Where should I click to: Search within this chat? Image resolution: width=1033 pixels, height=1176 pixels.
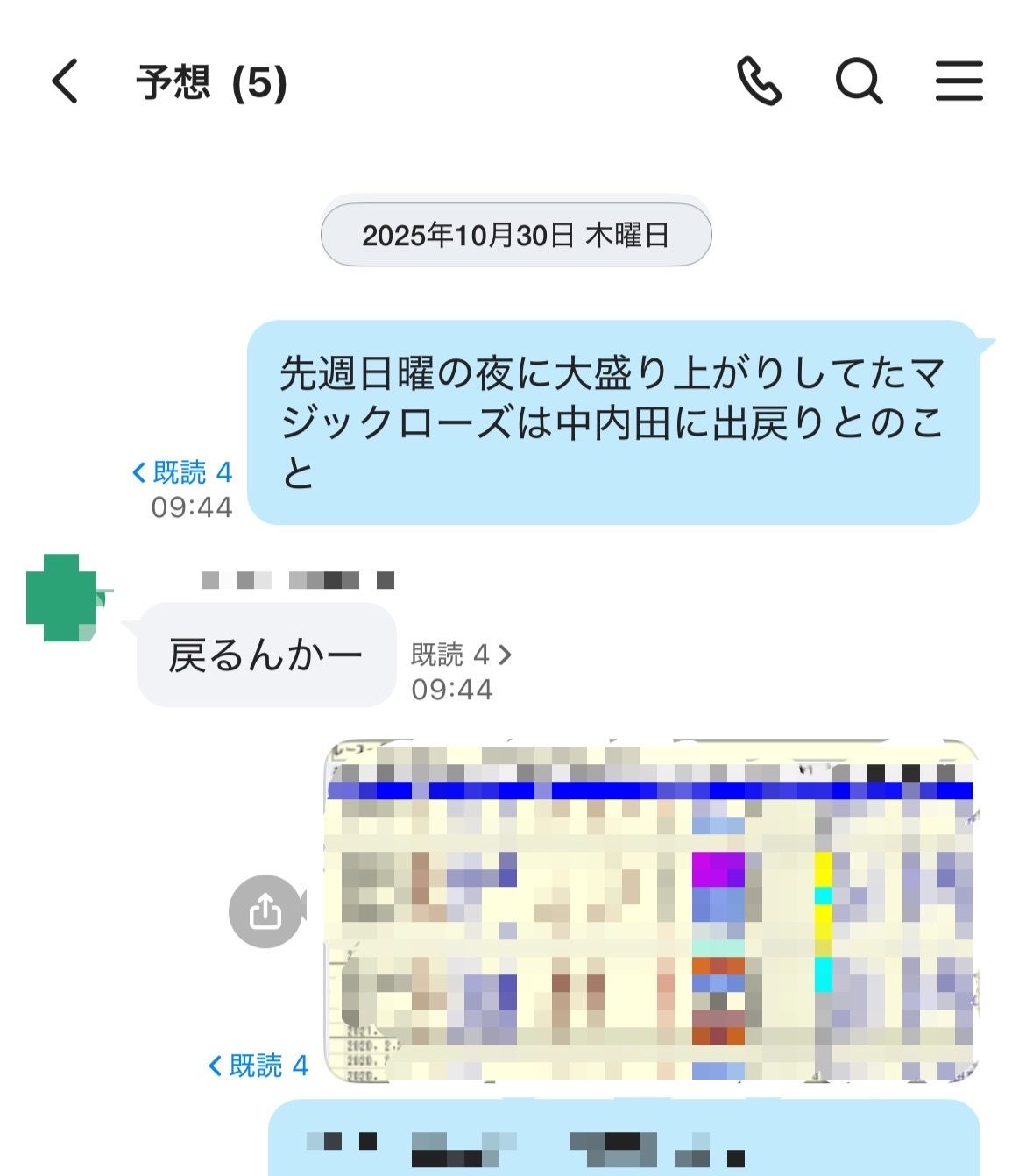858,81
